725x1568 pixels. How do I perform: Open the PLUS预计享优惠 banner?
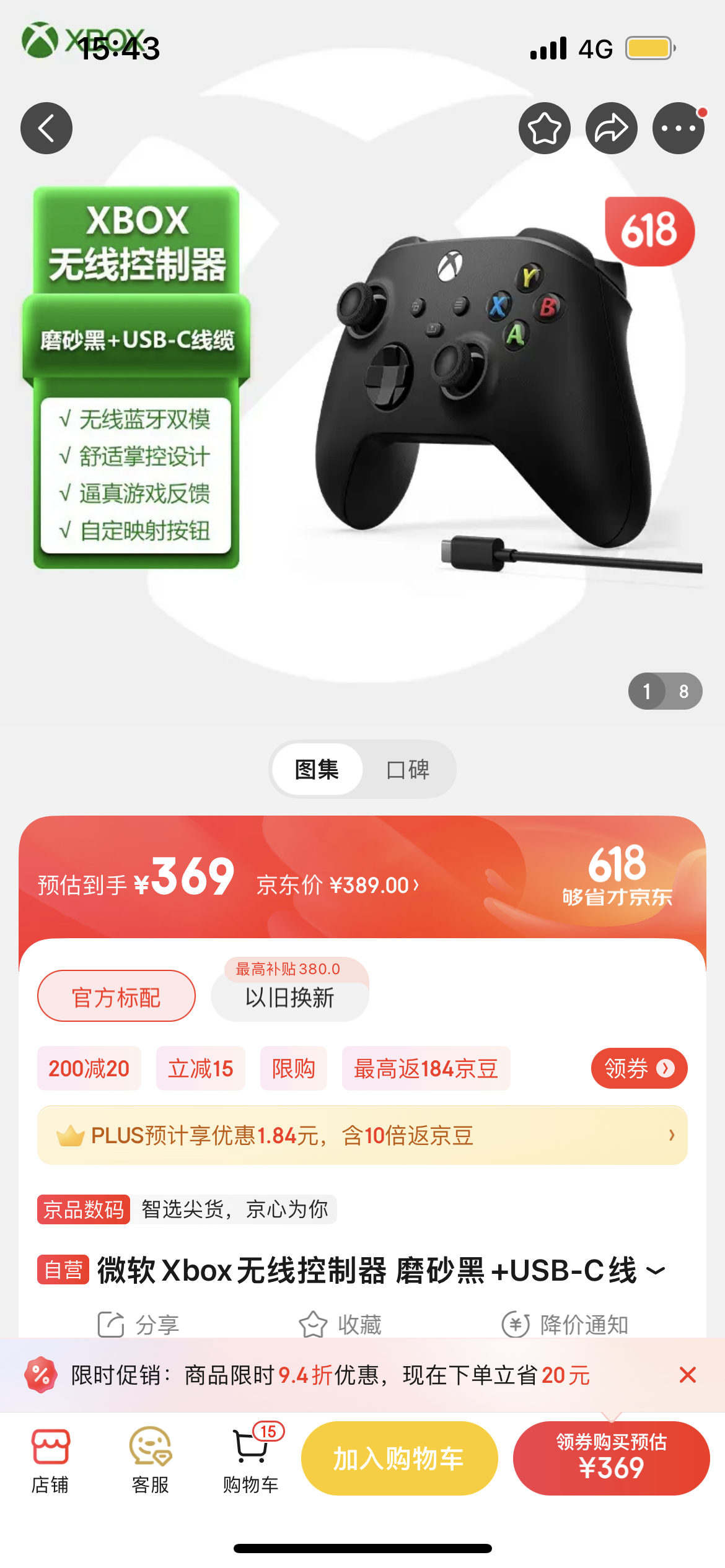(x=362, y=1135)
